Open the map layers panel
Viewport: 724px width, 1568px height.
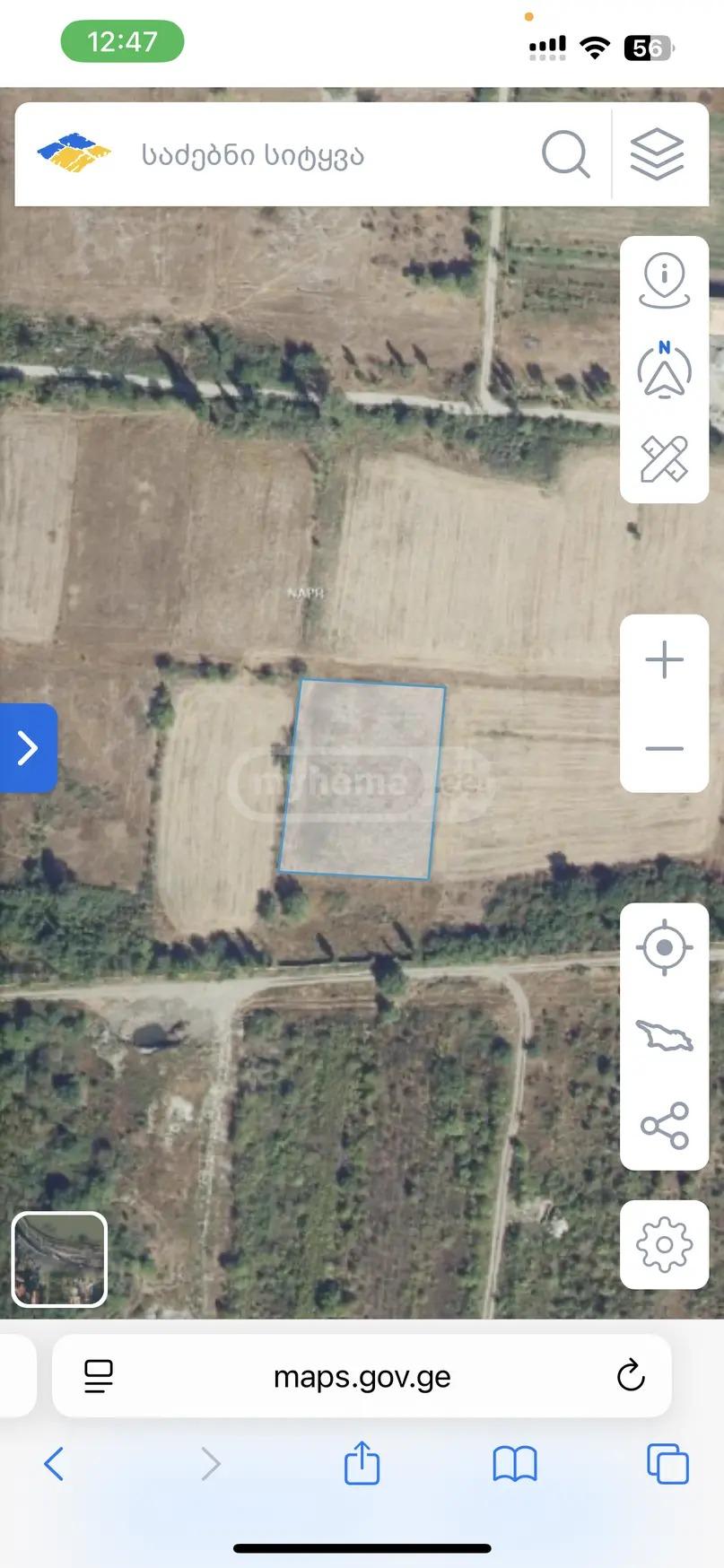pyautogui.click(x=657, y=154)
